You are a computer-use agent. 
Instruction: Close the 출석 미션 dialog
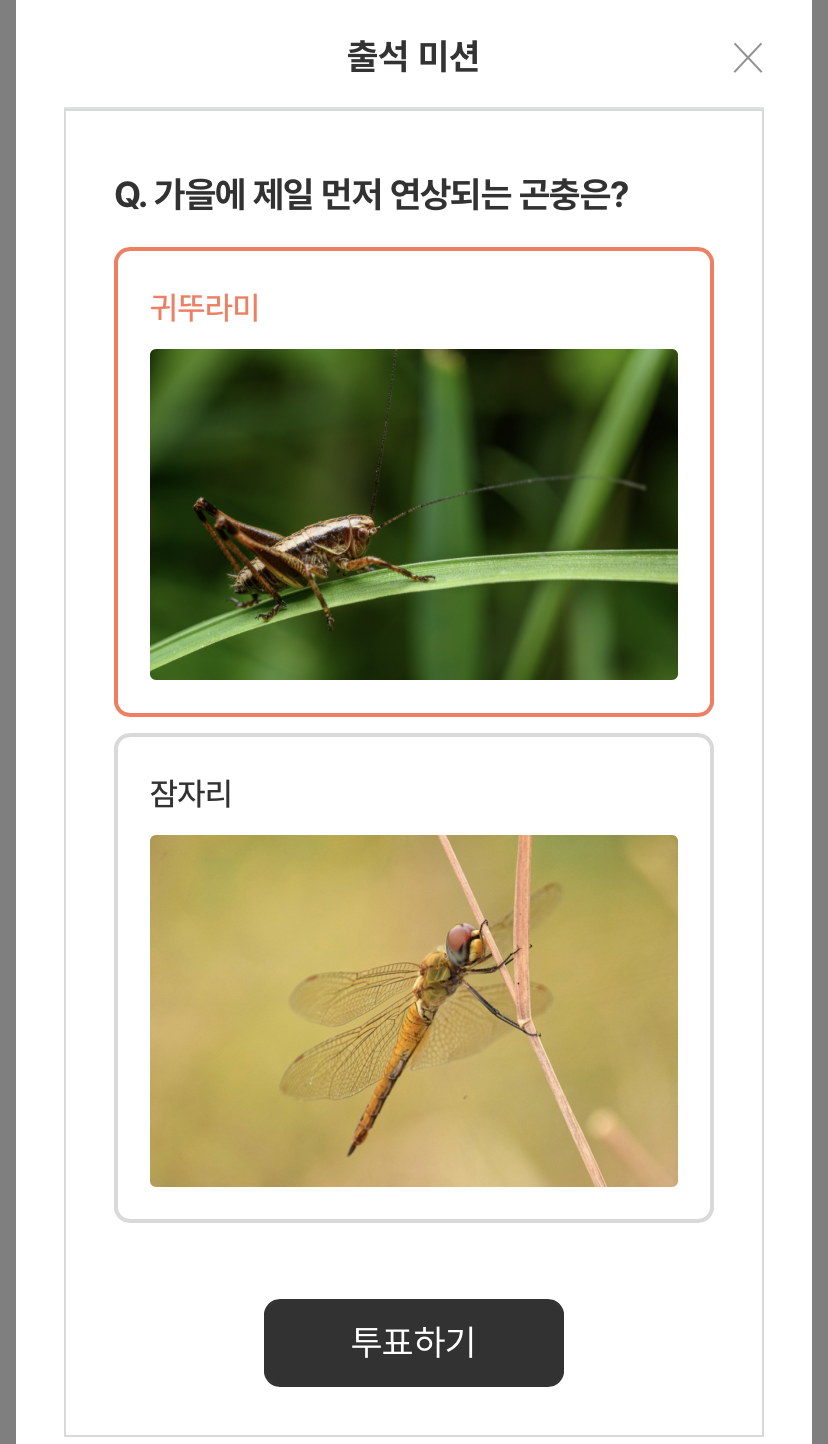pos(748,58)
